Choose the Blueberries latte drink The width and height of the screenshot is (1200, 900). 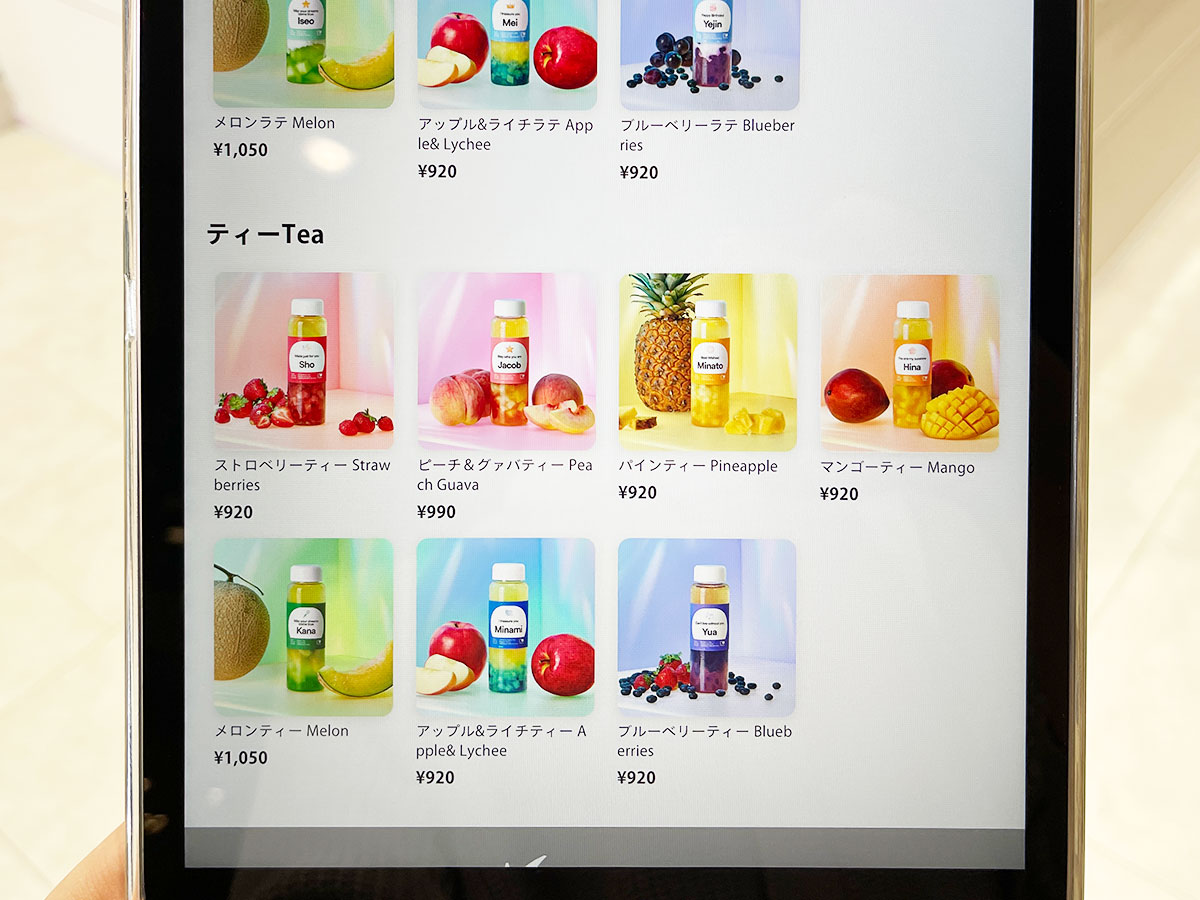coord(709,55)
